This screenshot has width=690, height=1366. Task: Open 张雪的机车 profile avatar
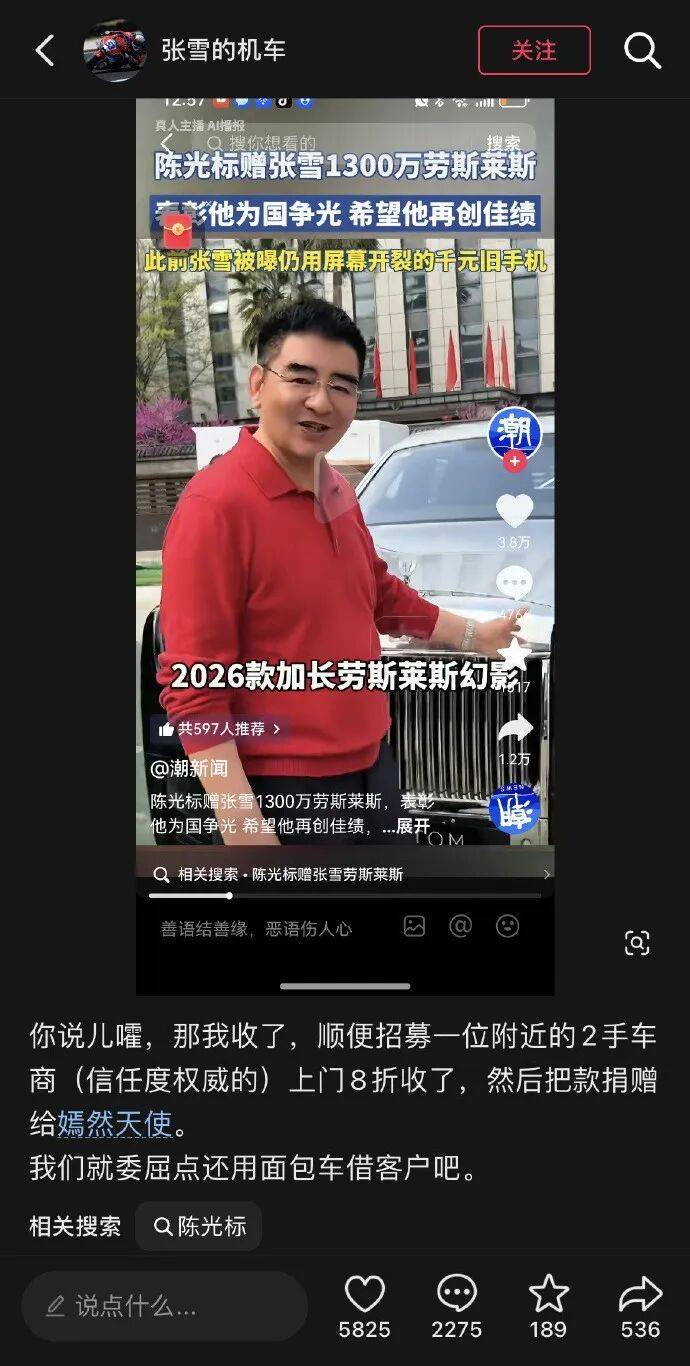[115, 51]
